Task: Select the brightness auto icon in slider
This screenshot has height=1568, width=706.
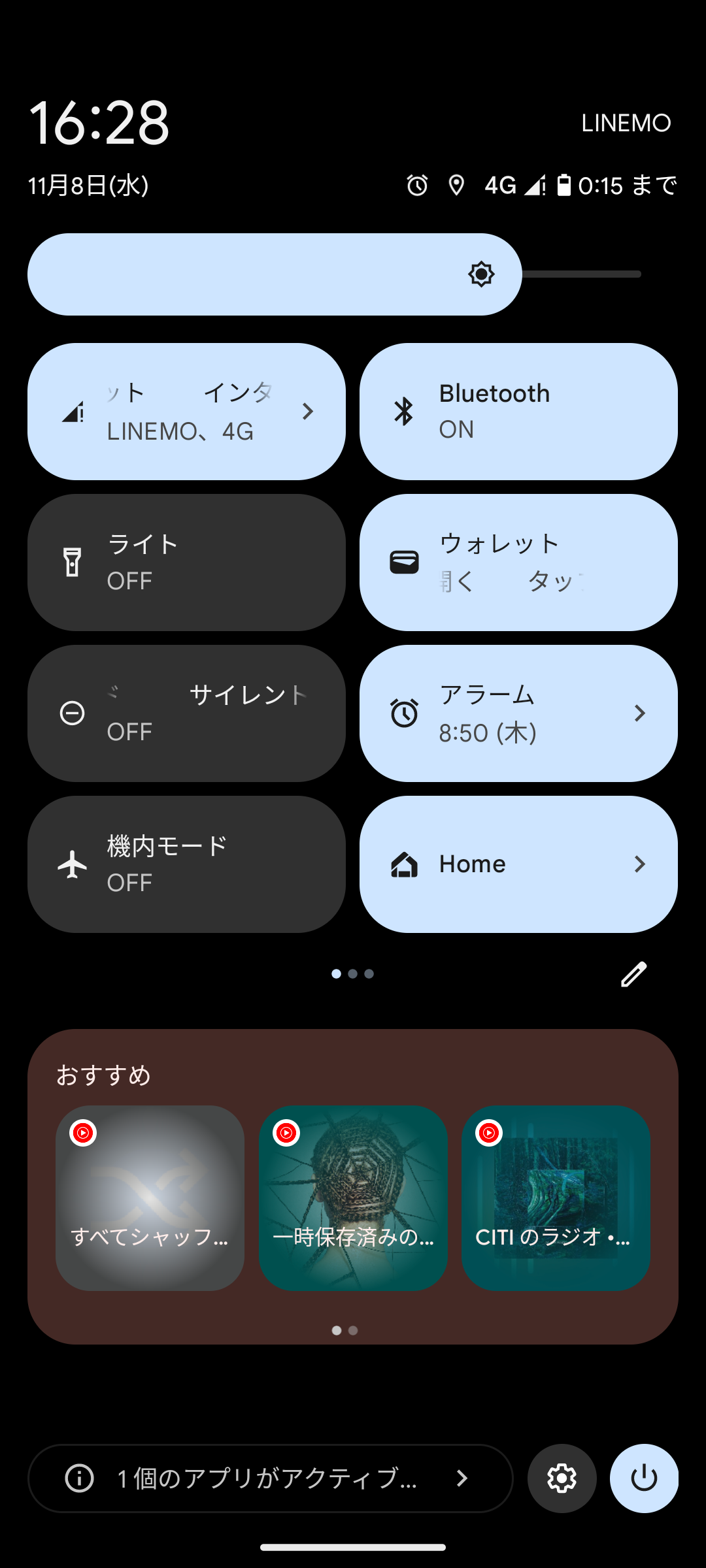Action: tap(480, 274)
